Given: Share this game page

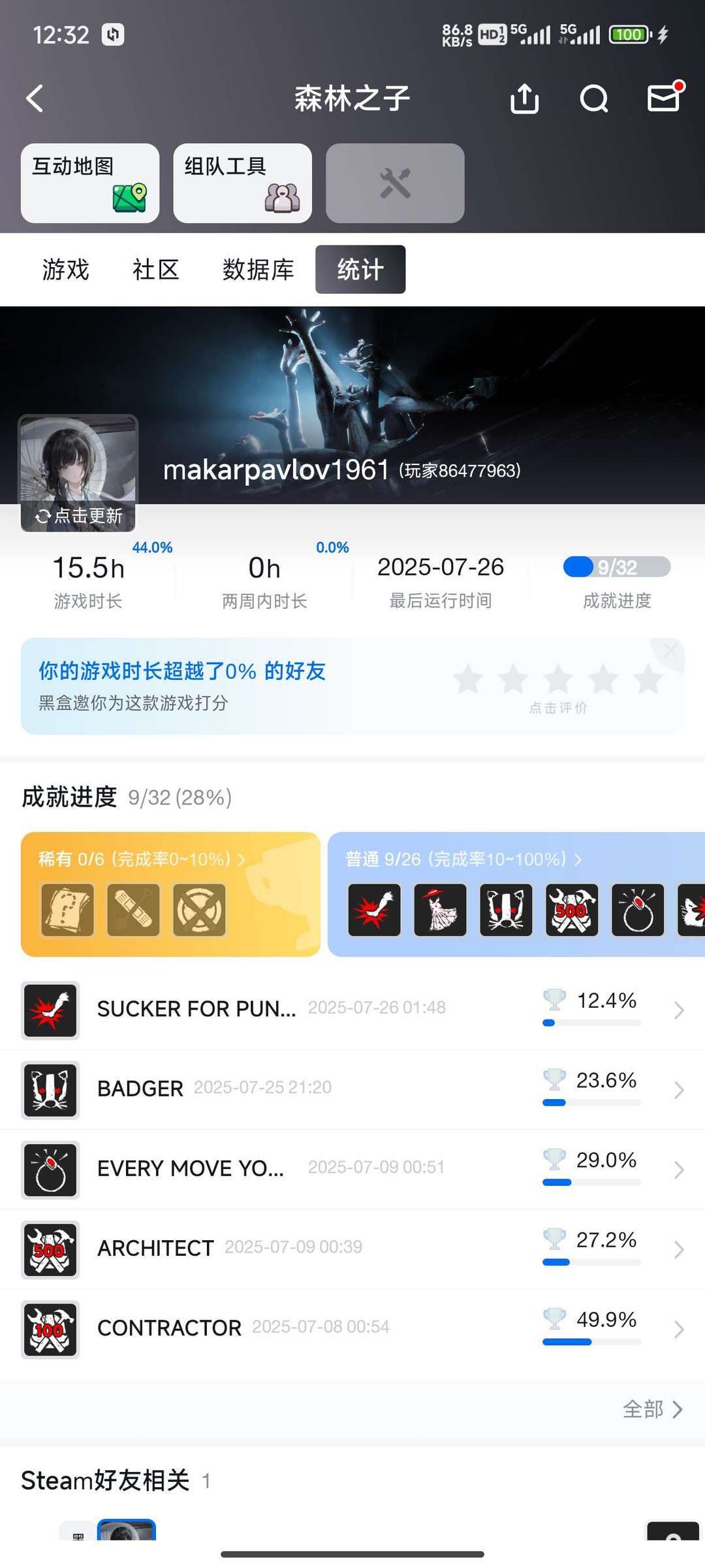Looking at the screenshot, I should [x=524, y=99].
